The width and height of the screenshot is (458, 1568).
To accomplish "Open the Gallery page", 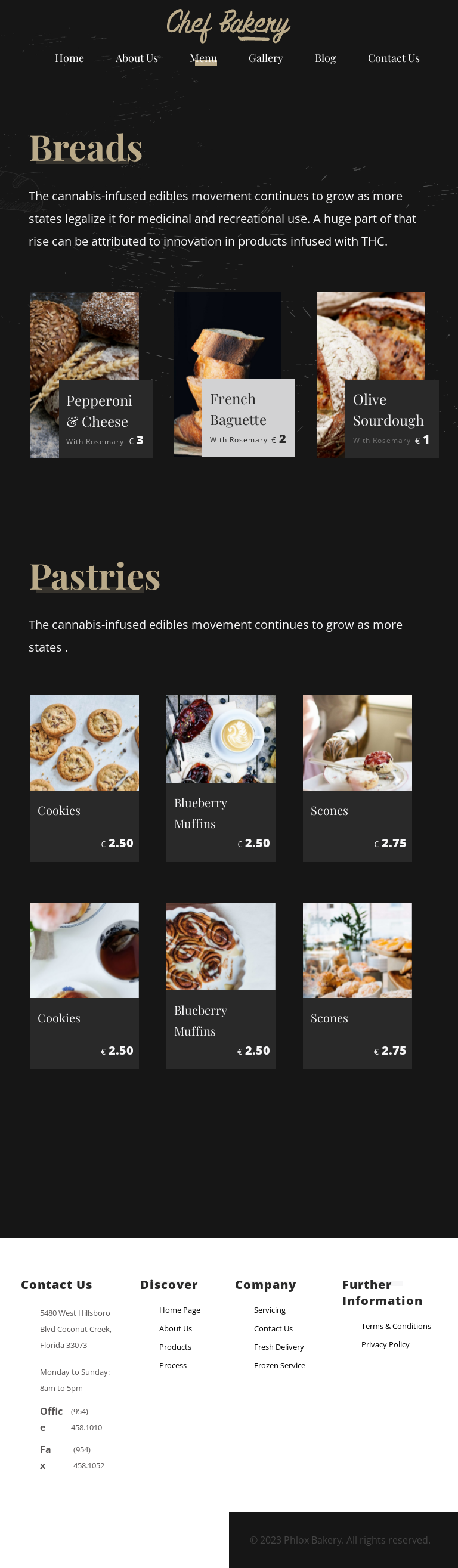I will 265,58.
